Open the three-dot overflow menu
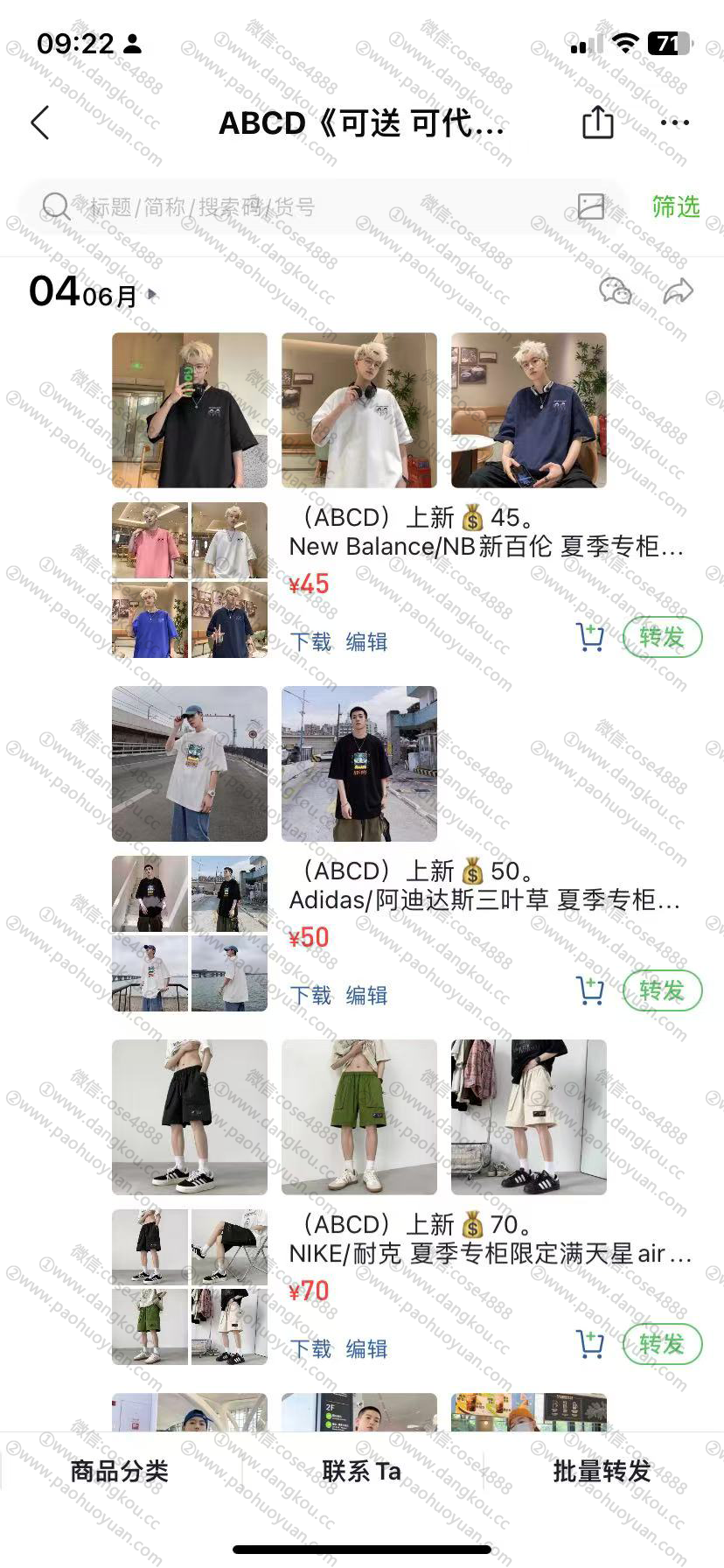 [674, 123]
